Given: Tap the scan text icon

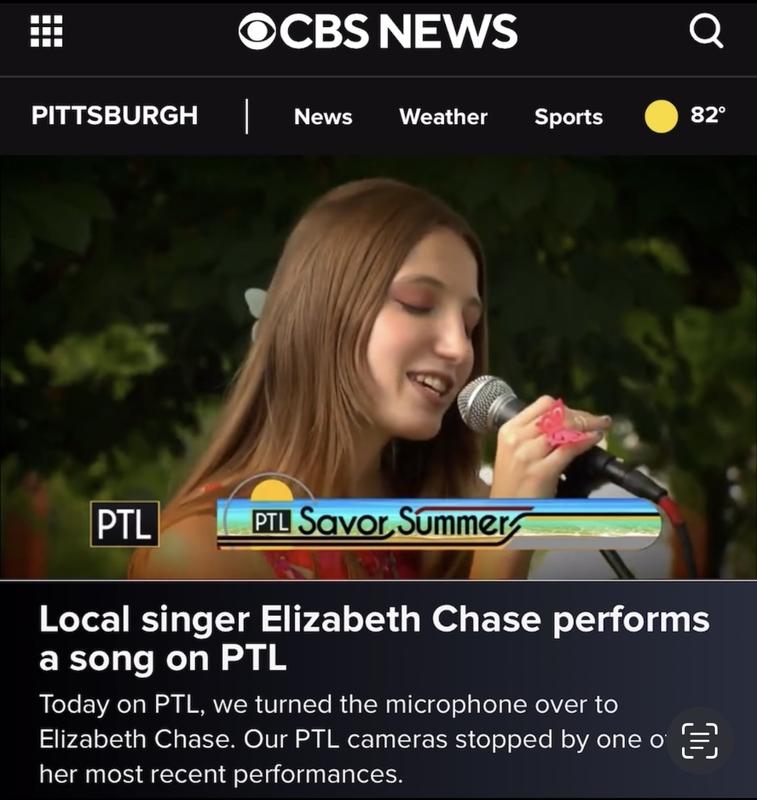Looking at the screenshot, I should (700, 740).
